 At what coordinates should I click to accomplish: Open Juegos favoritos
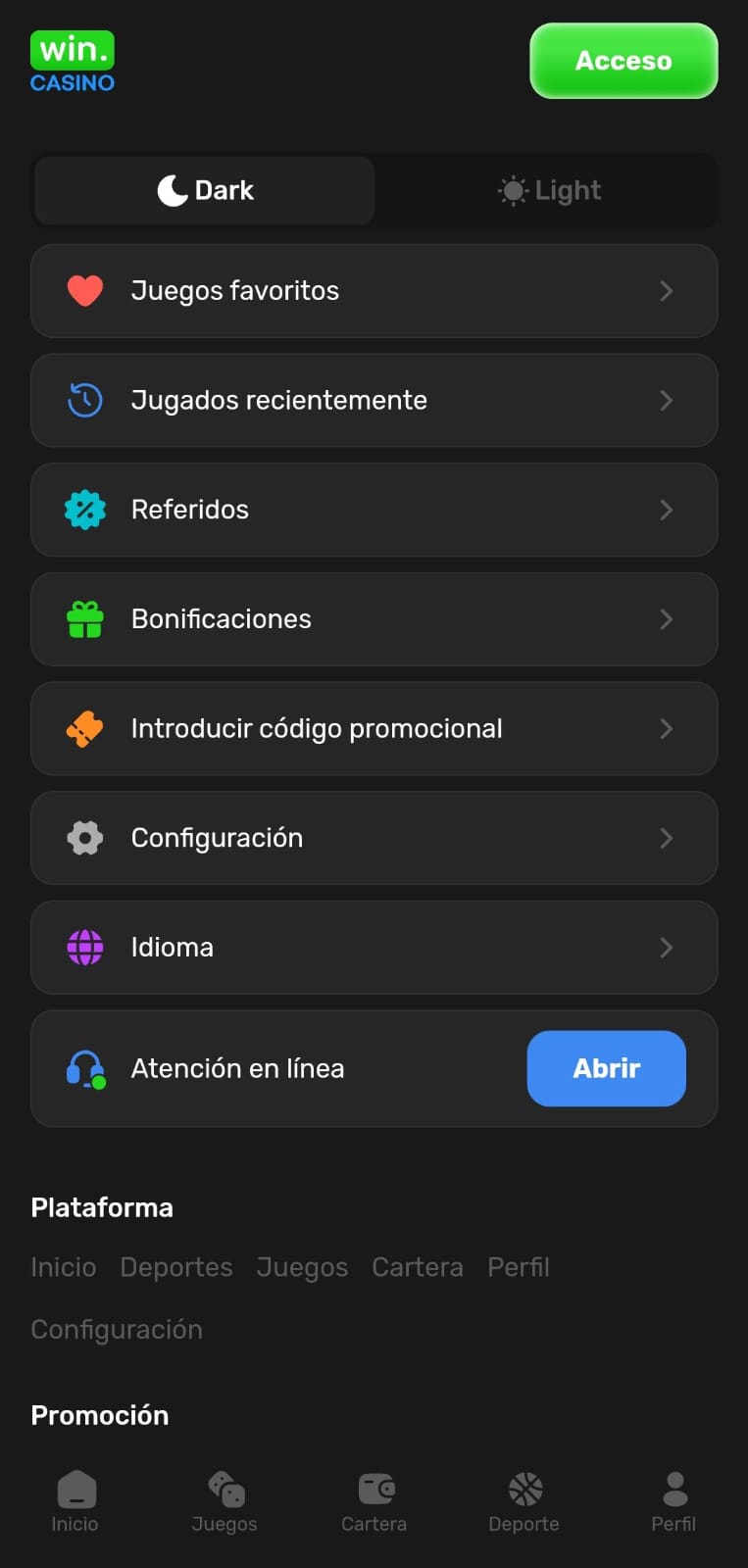(x=374, y=291)
